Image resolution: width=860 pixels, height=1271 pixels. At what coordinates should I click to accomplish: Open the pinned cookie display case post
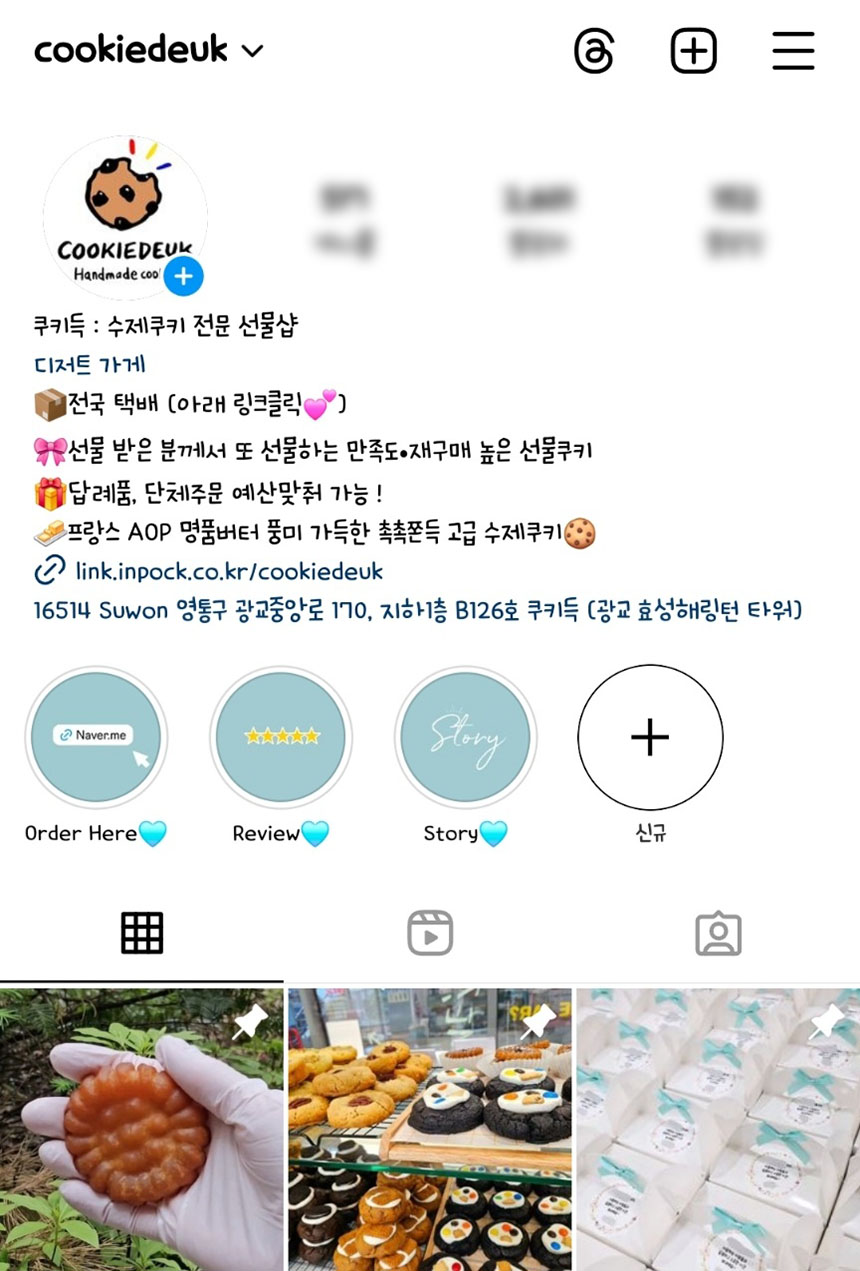coord(430,1129)
